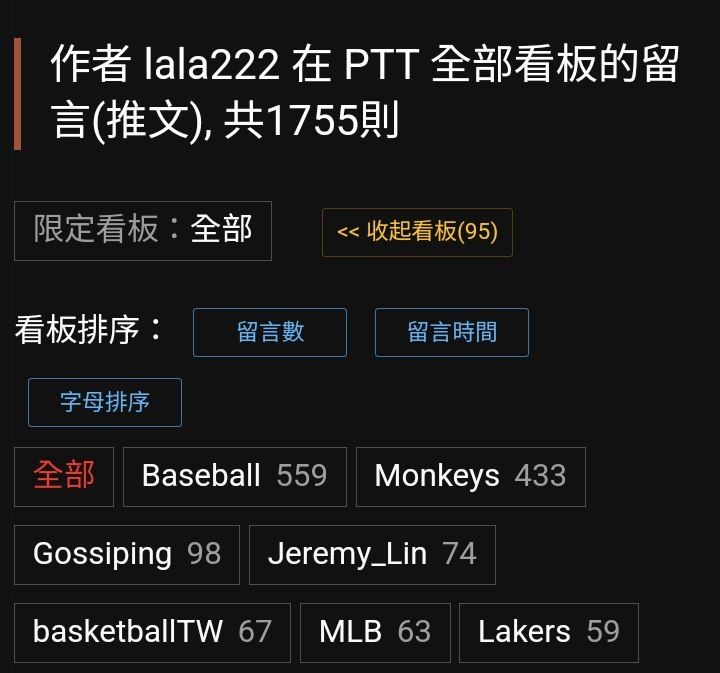The image size is (720, 673).
Task: Filter comments by Baseball board
Action: point(234,476)
